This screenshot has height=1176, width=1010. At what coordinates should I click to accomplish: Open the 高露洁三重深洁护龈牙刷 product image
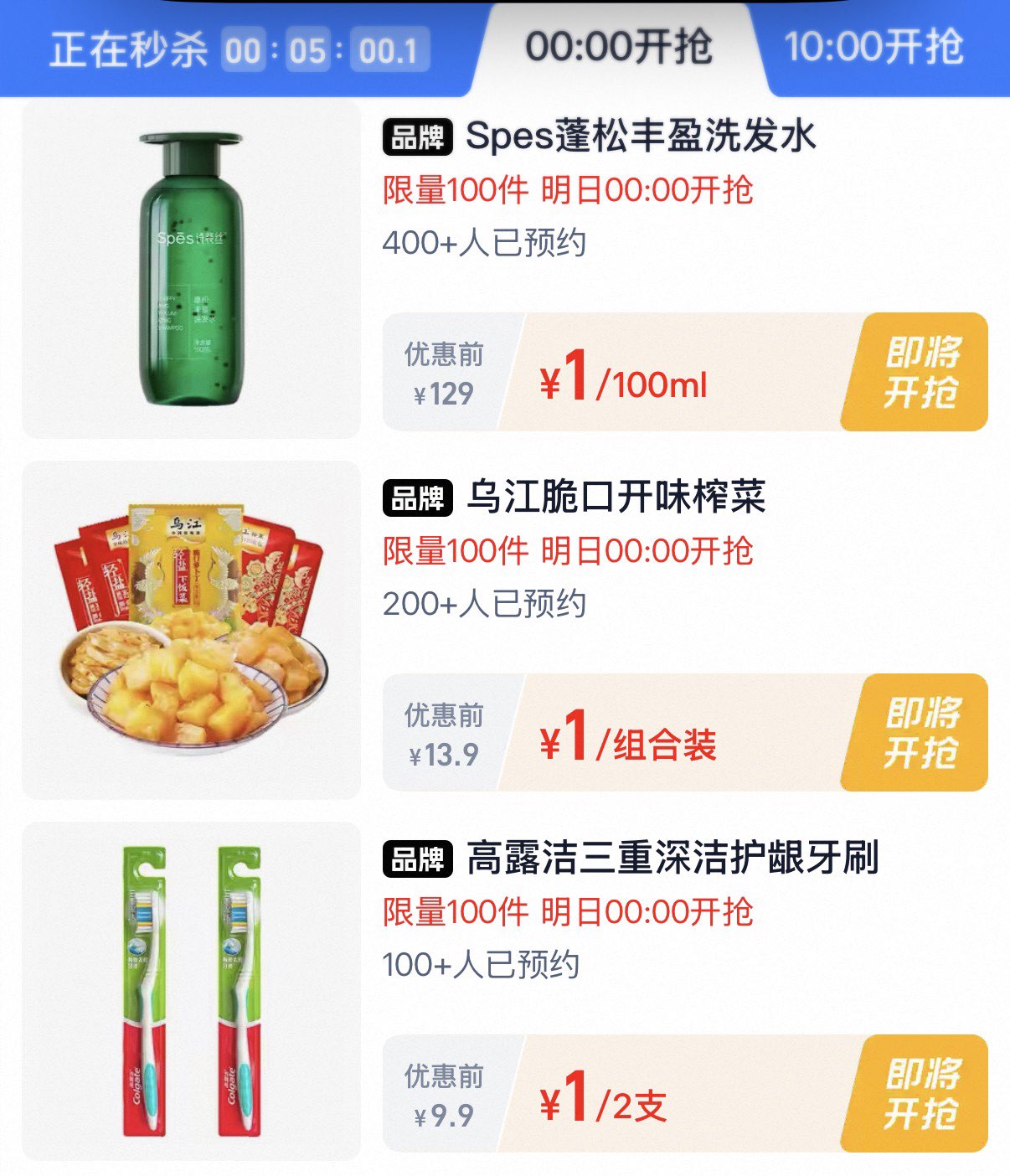pyautogui.click(x=191, y=991)
